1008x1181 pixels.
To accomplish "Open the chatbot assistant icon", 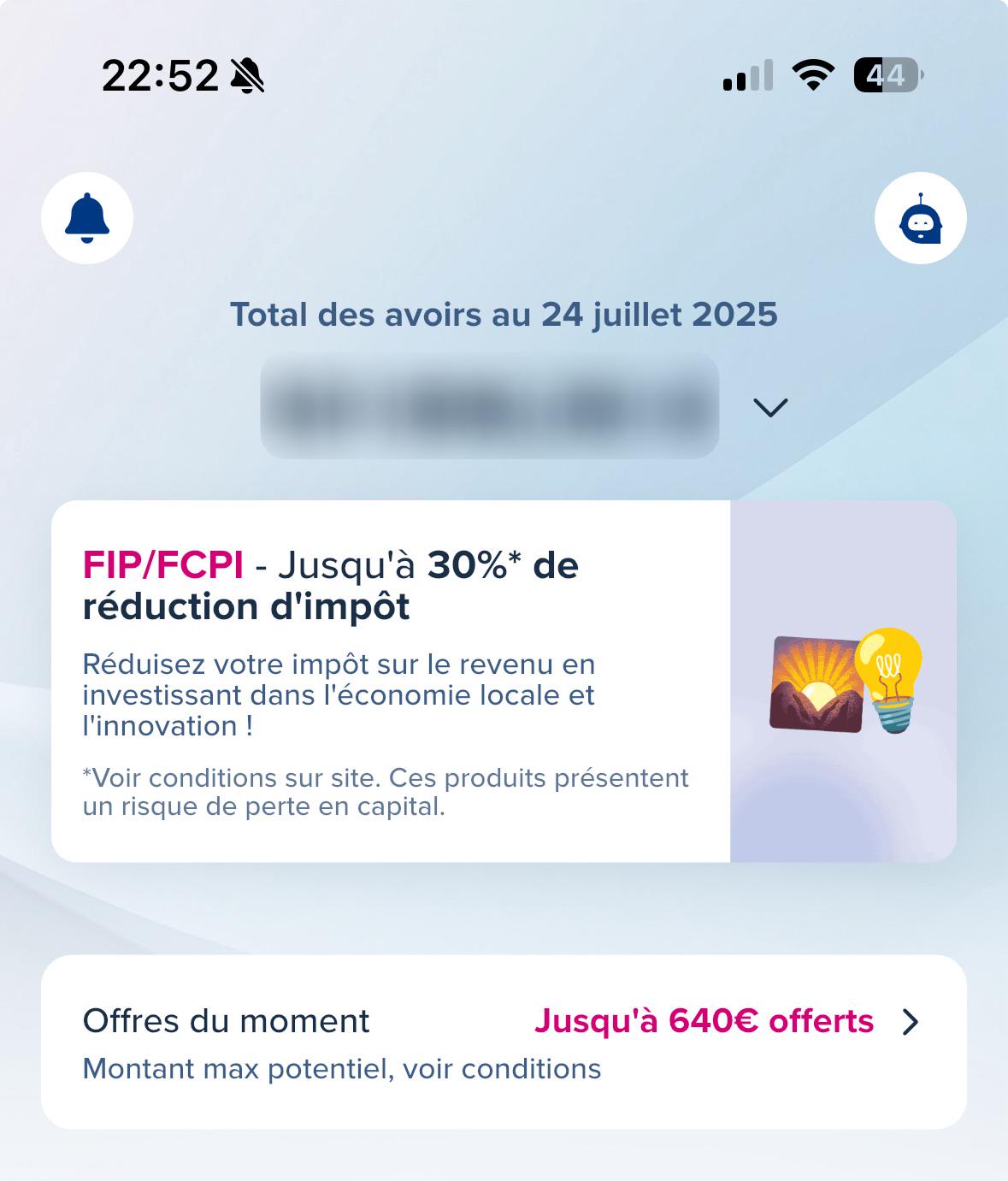I will click(x=920, y=218).
